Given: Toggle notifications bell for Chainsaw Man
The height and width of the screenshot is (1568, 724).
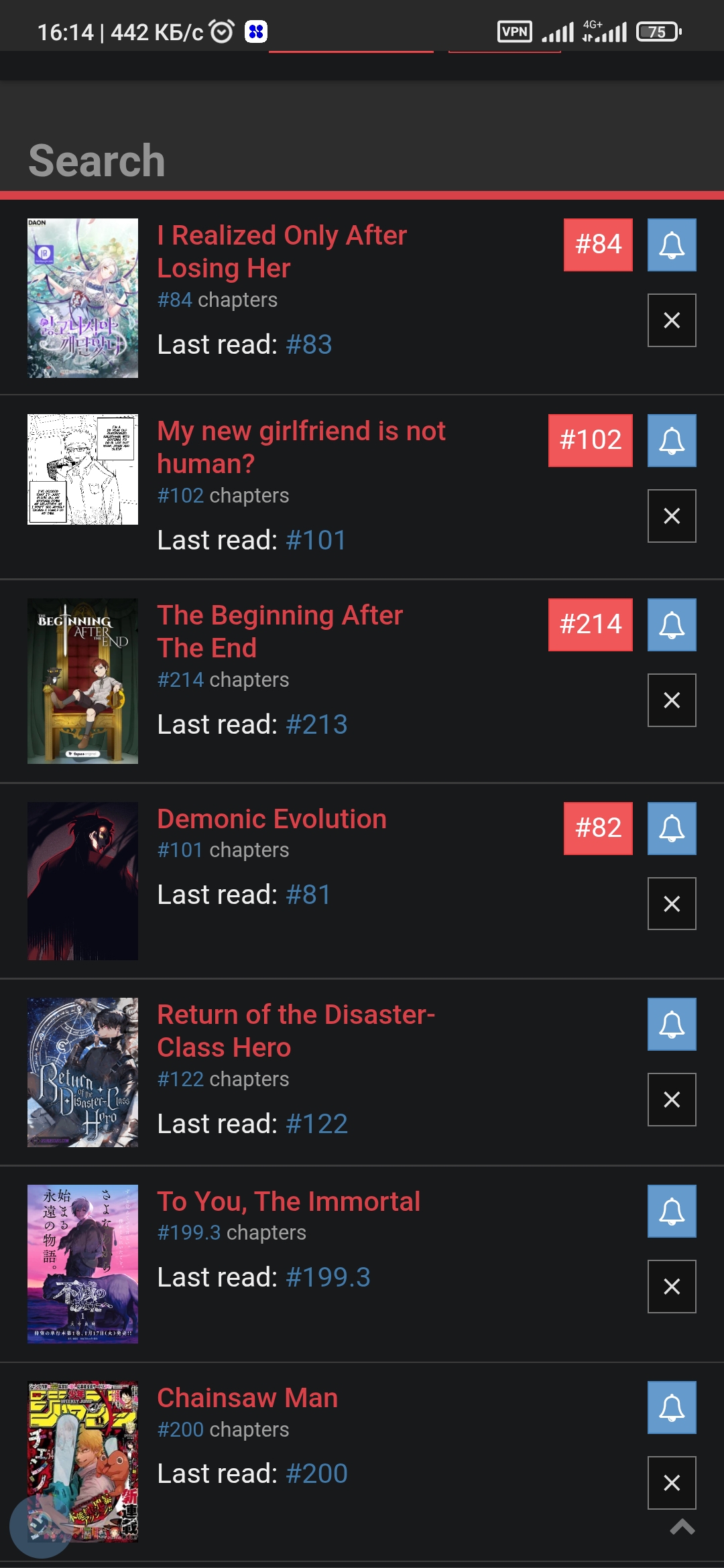Looking at the screenshot, I should (672, 1407).
